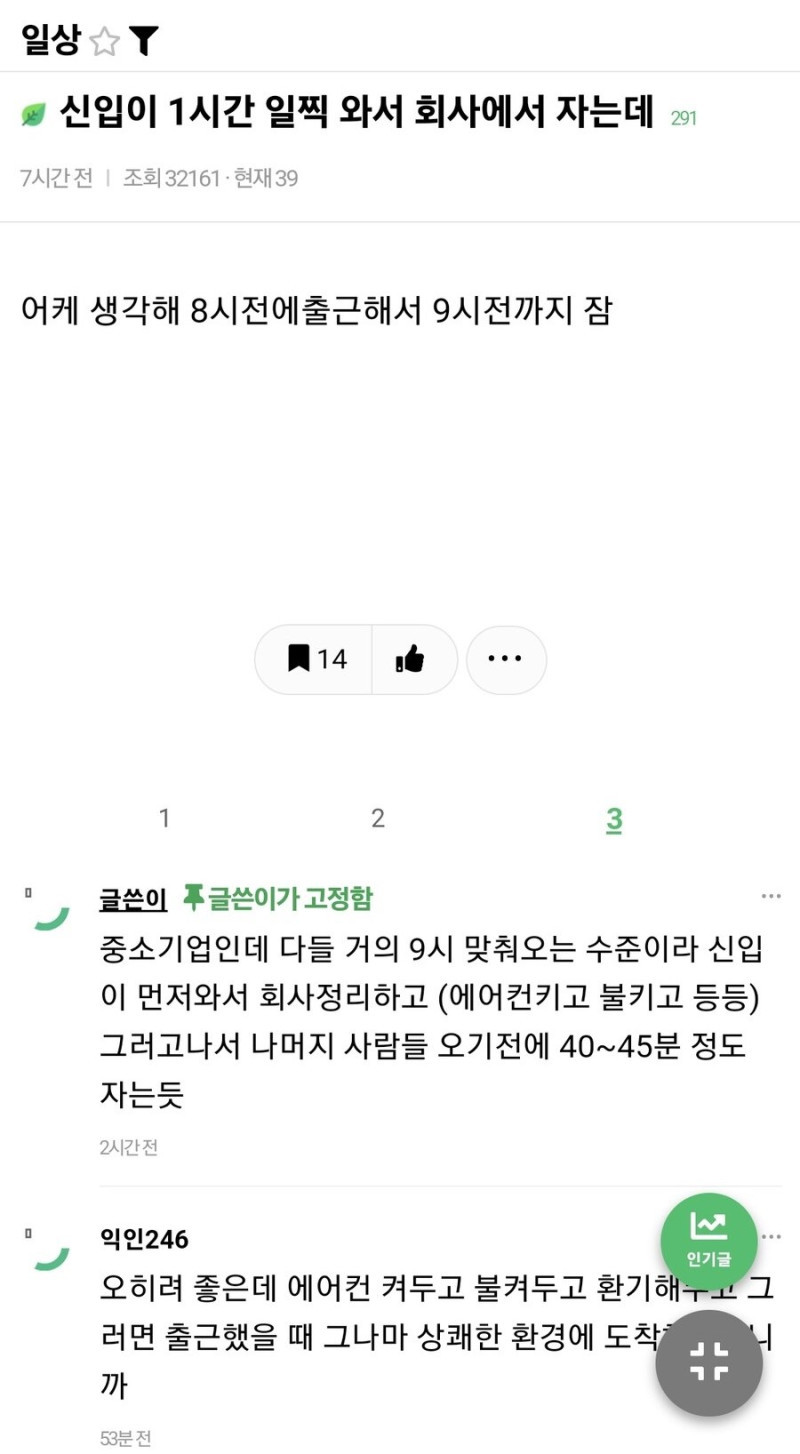
Task: Tap the gray collapse floating button
Action: click(709, 1363)
